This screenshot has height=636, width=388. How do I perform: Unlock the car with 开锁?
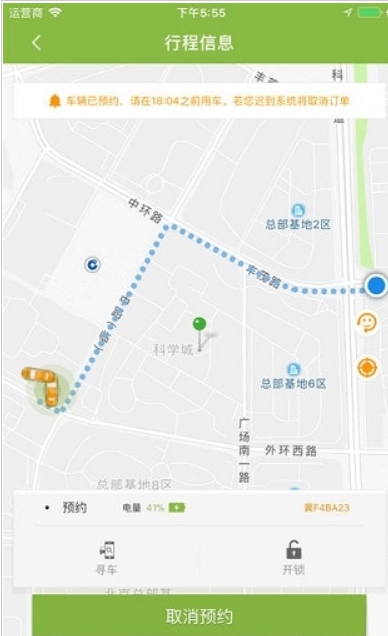(x=293, y=558)
